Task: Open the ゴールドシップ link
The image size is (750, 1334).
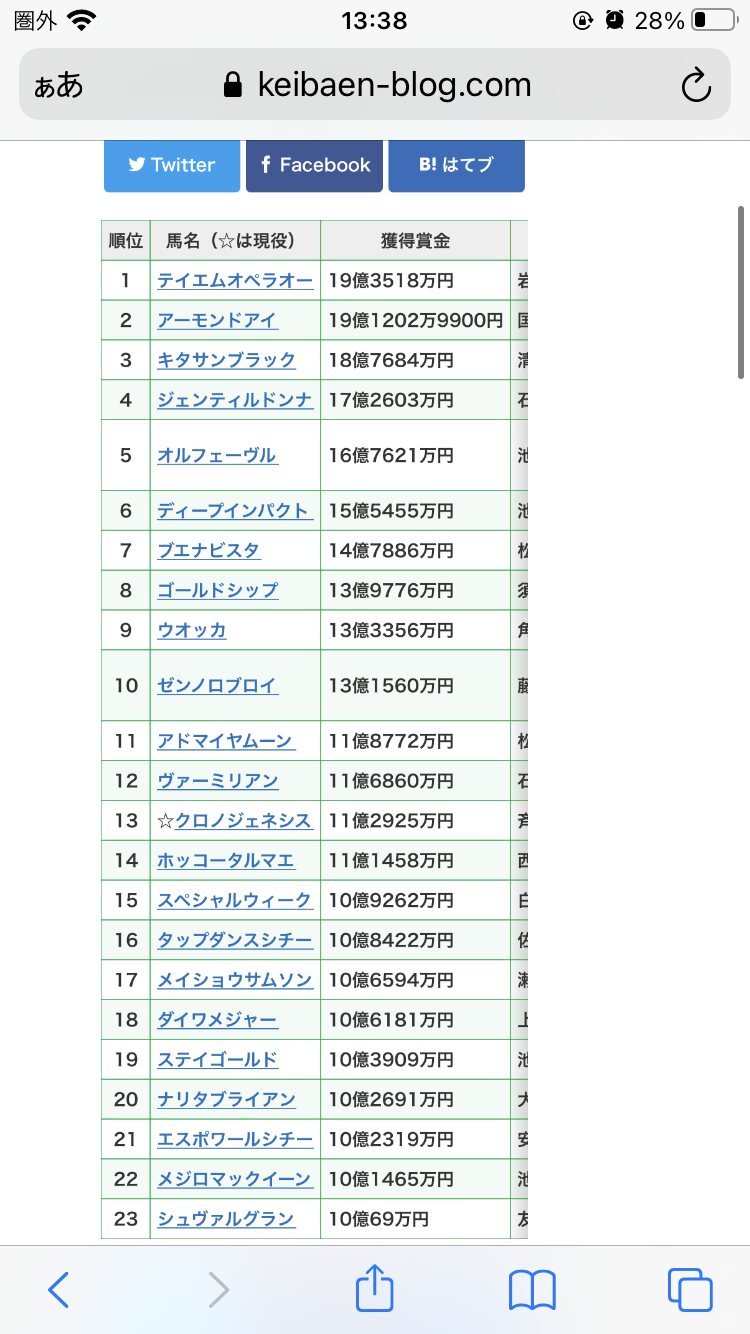Action: 217,590
